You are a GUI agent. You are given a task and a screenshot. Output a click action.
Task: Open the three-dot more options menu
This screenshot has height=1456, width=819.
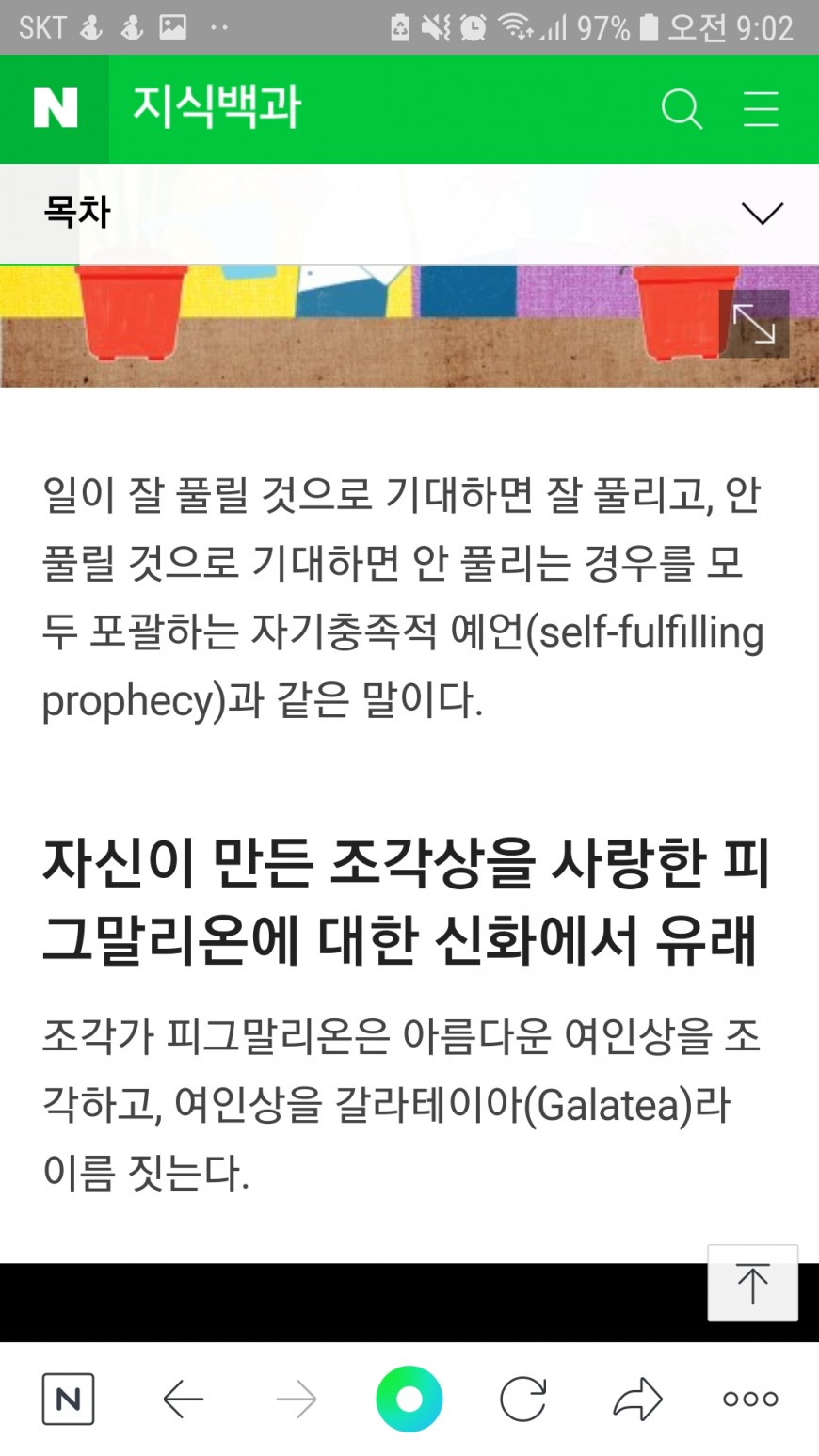(750, 1400)
